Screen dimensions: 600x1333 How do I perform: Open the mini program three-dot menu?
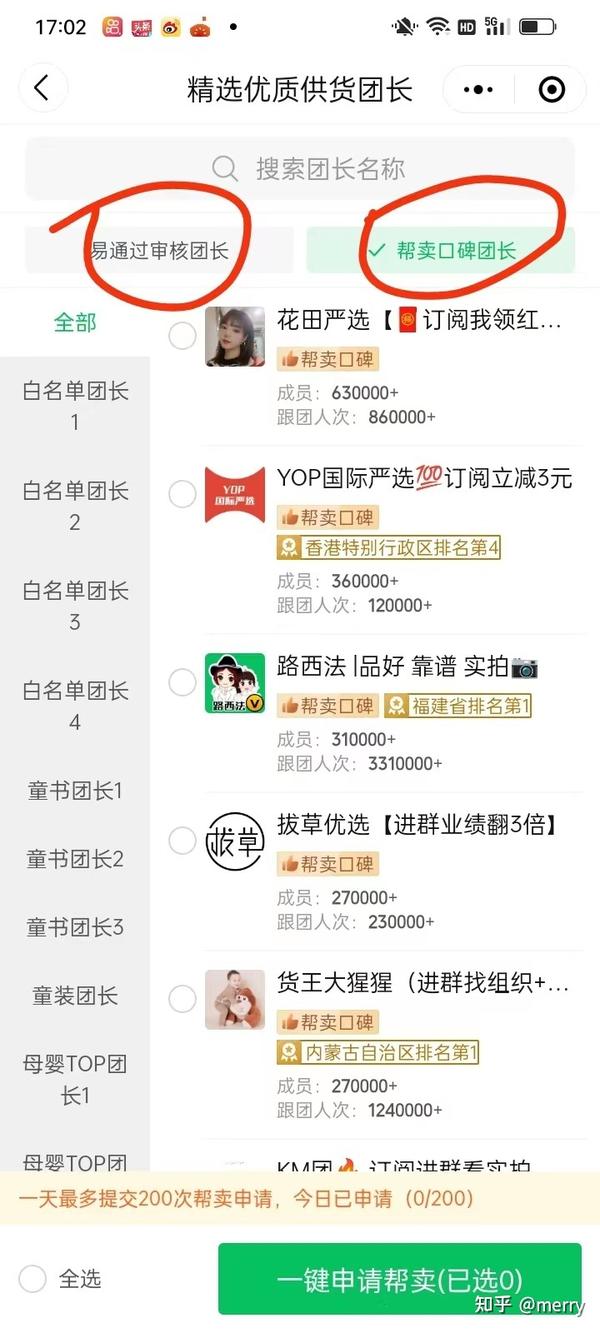[478, 90]
